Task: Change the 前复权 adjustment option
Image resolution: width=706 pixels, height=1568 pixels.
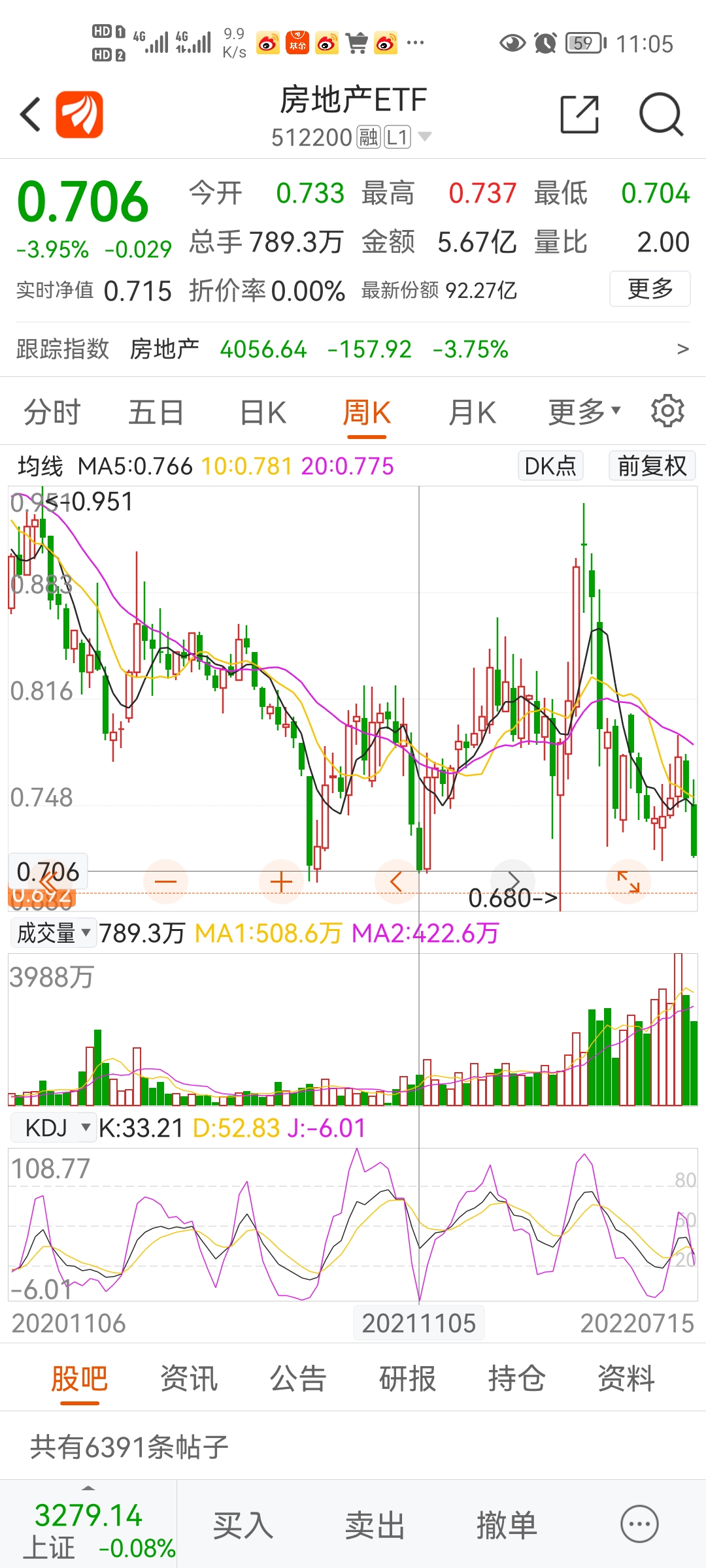Action: pos(652,466)
